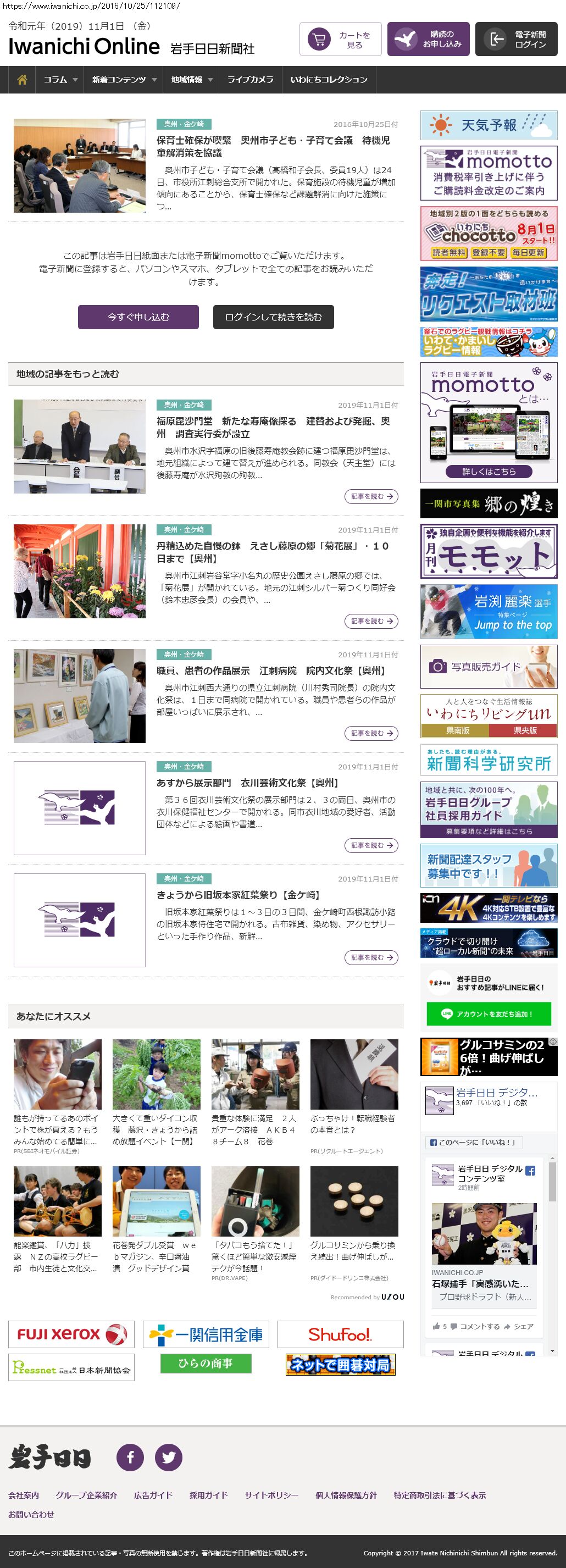Open the 天気予報 weather banner

click(489, 125)
